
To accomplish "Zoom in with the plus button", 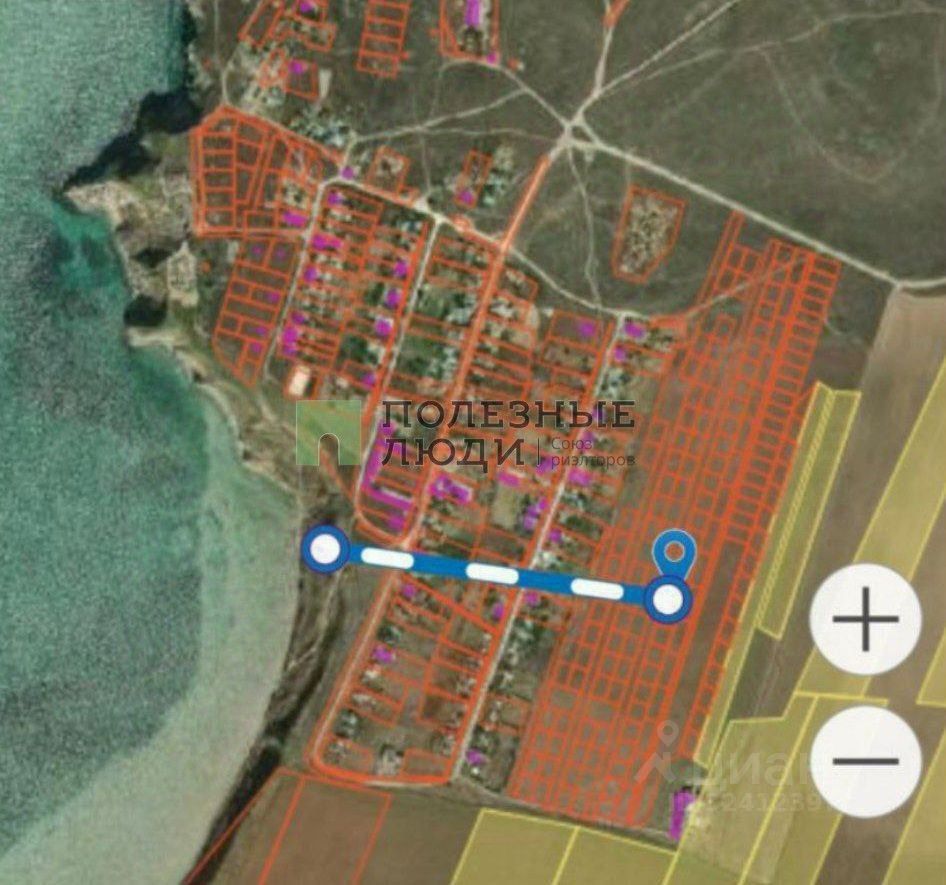I will 865,619.
